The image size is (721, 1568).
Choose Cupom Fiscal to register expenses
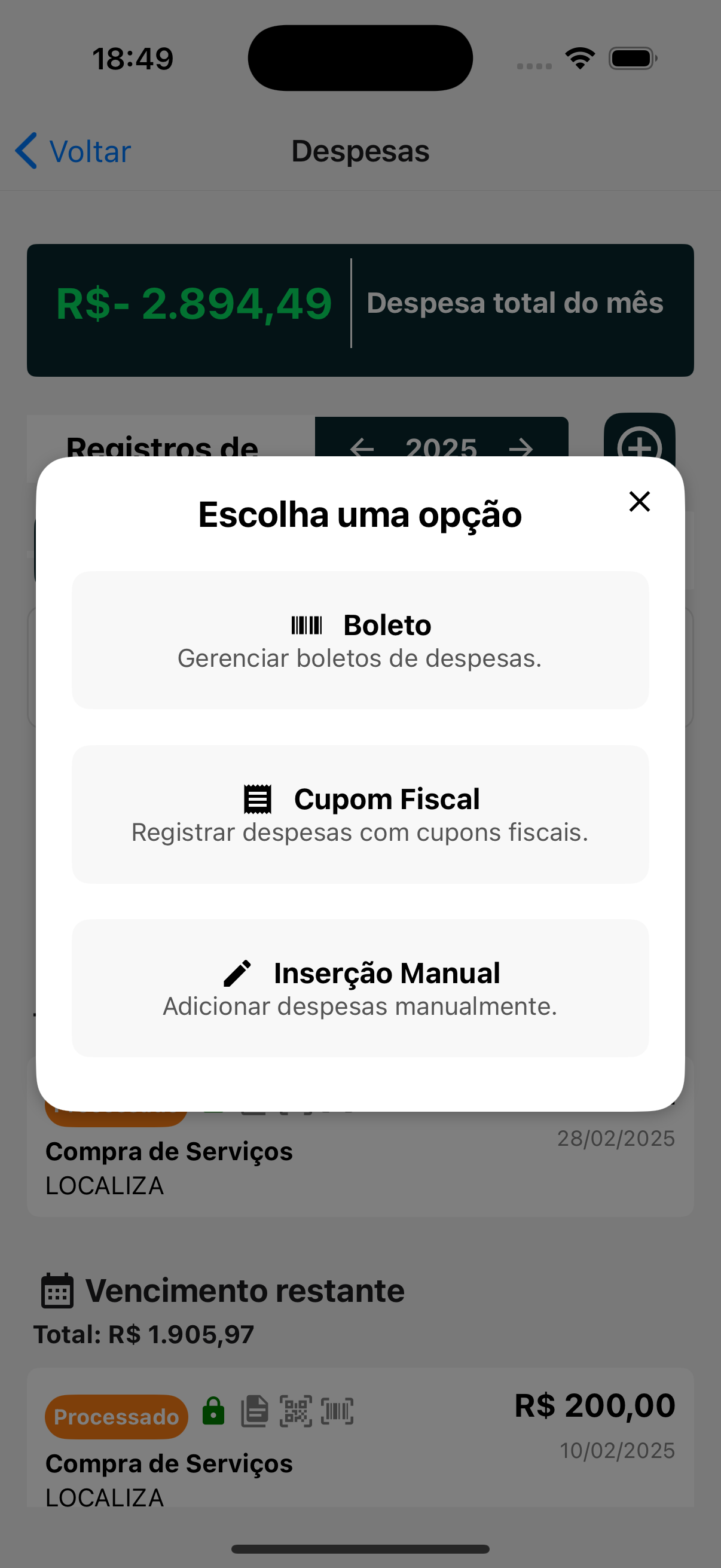coord(360,814)
